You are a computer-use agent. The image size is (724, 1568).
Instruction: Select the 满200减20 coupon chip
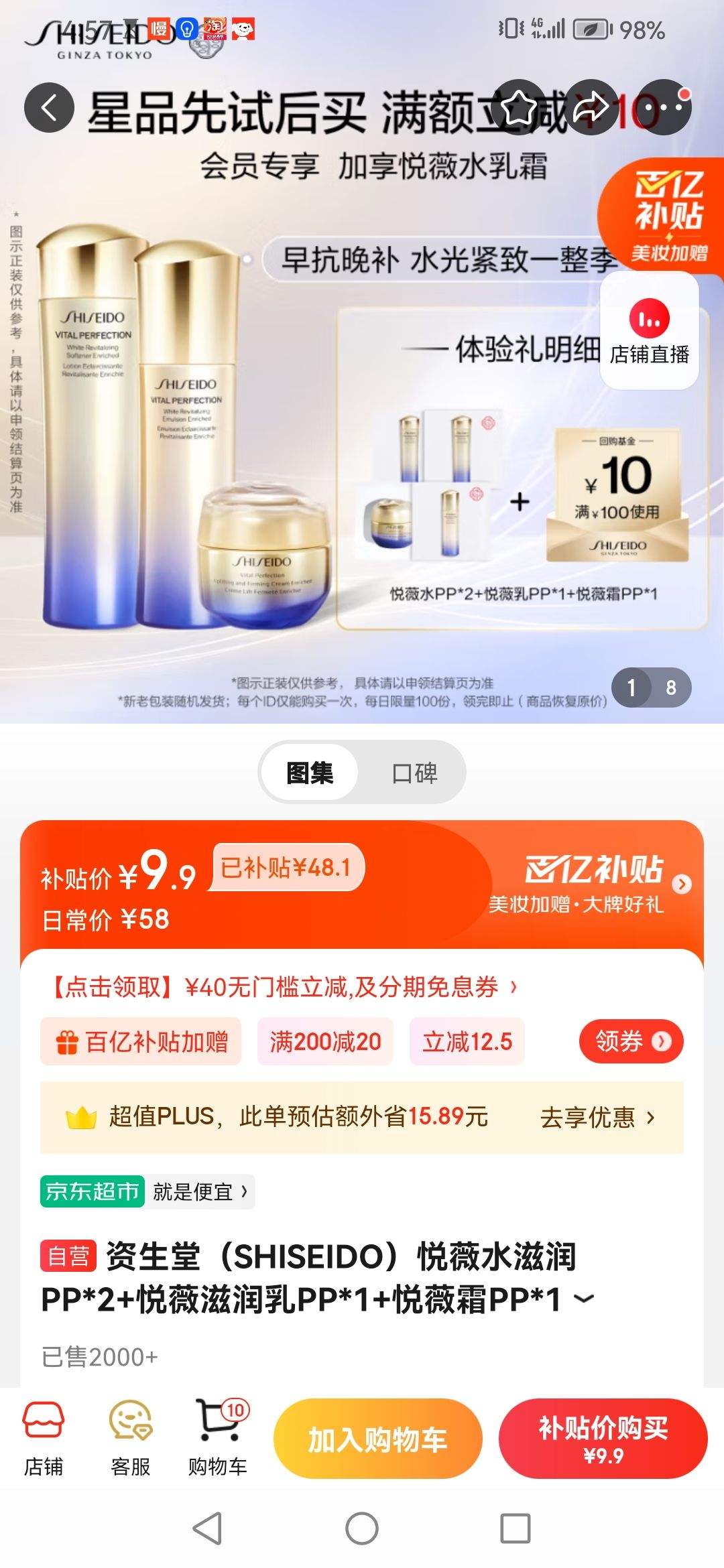tap(324, 1041)
